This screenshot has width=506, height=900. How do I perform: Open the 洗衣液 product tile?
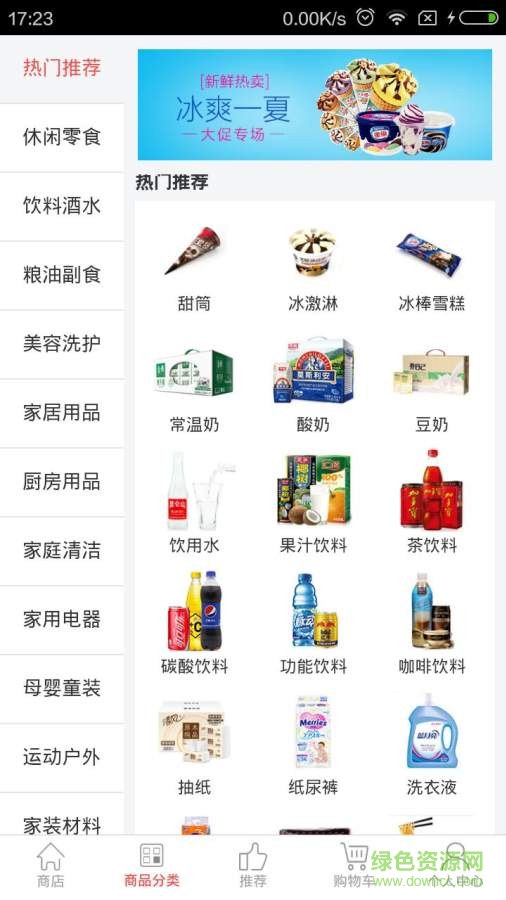[431, 745]
